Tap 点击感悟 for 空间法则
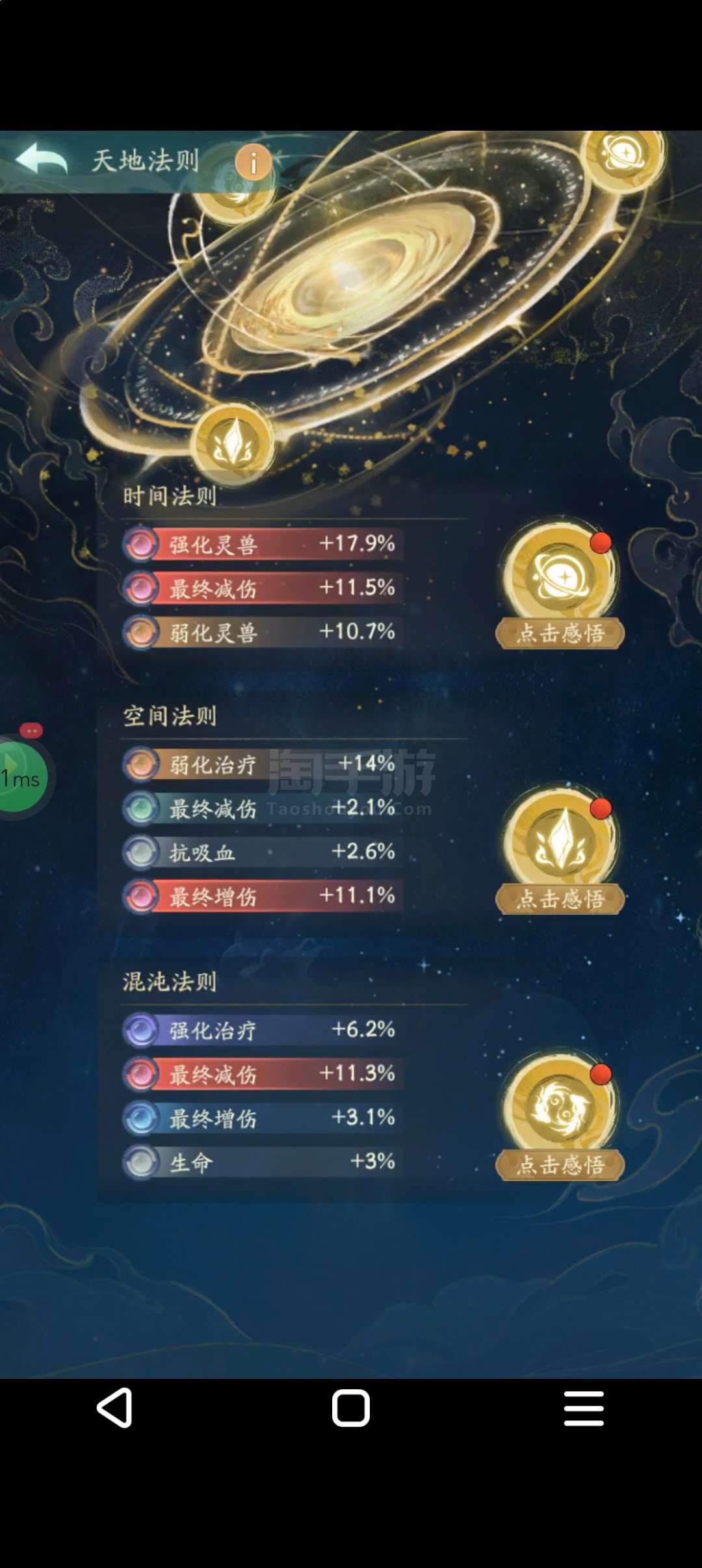The image size is (702, 1568). tap(560, 898)
